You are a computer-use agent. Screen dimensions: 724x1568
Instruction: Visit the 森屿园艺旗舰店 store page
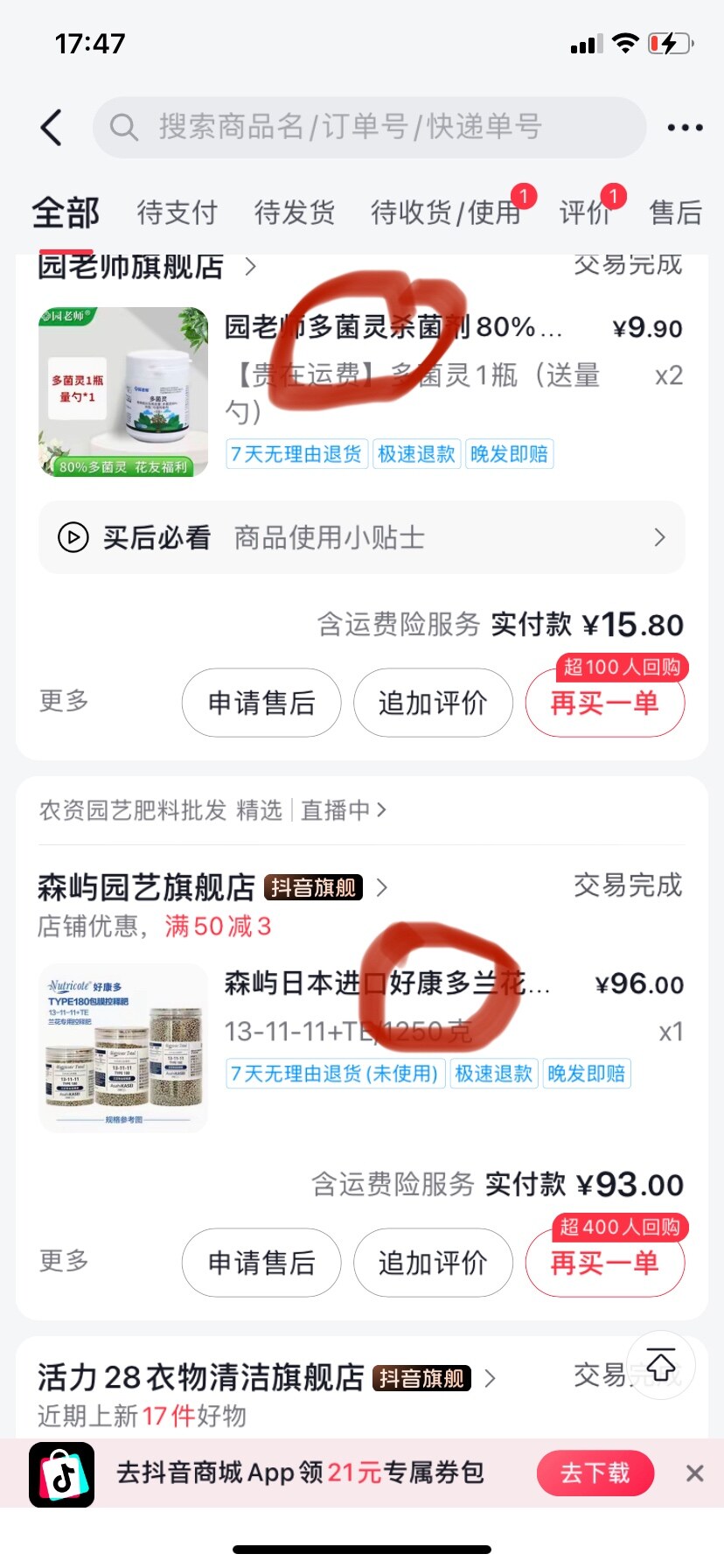pos(147,887)
